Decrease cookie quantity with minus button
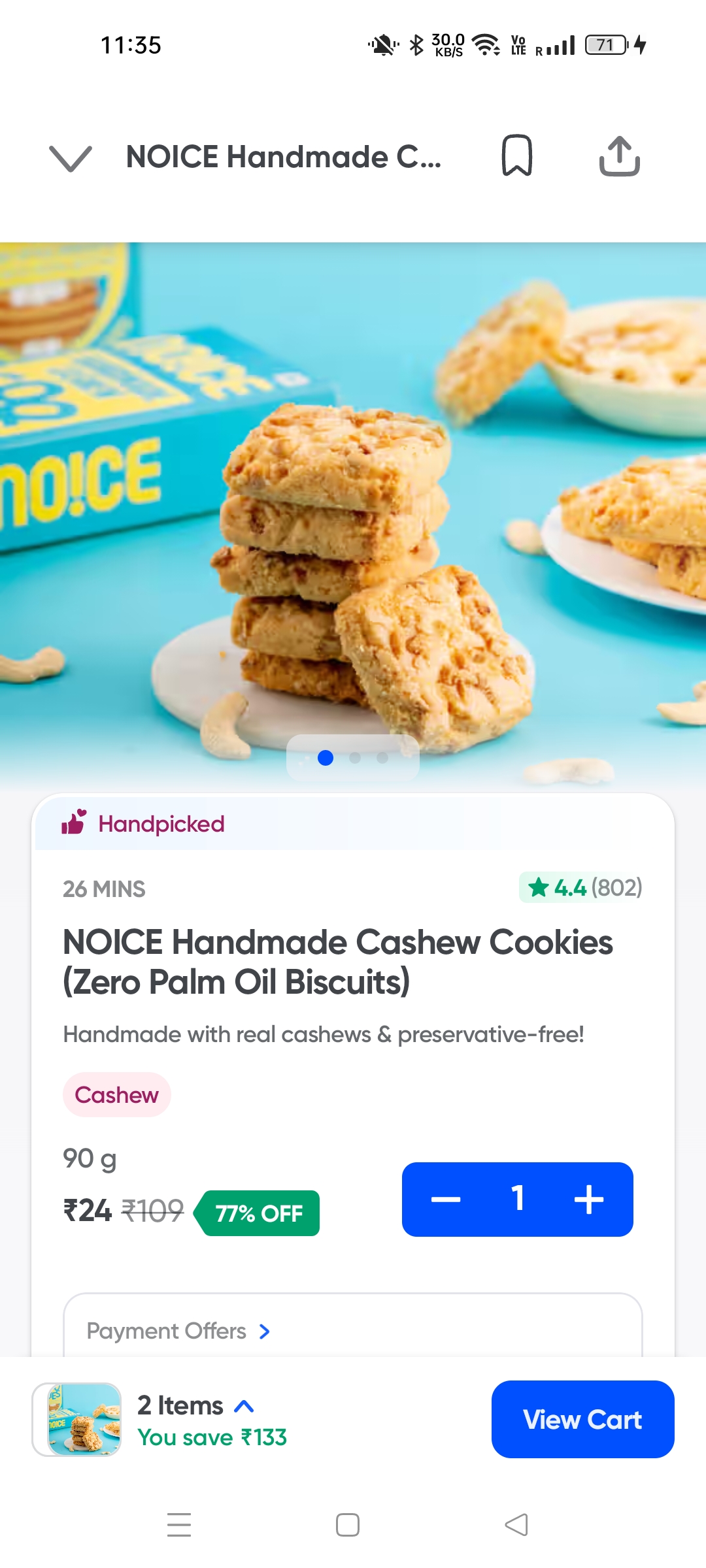Viewport: 706px width, 1568px height. click(x=446, y=1200)
